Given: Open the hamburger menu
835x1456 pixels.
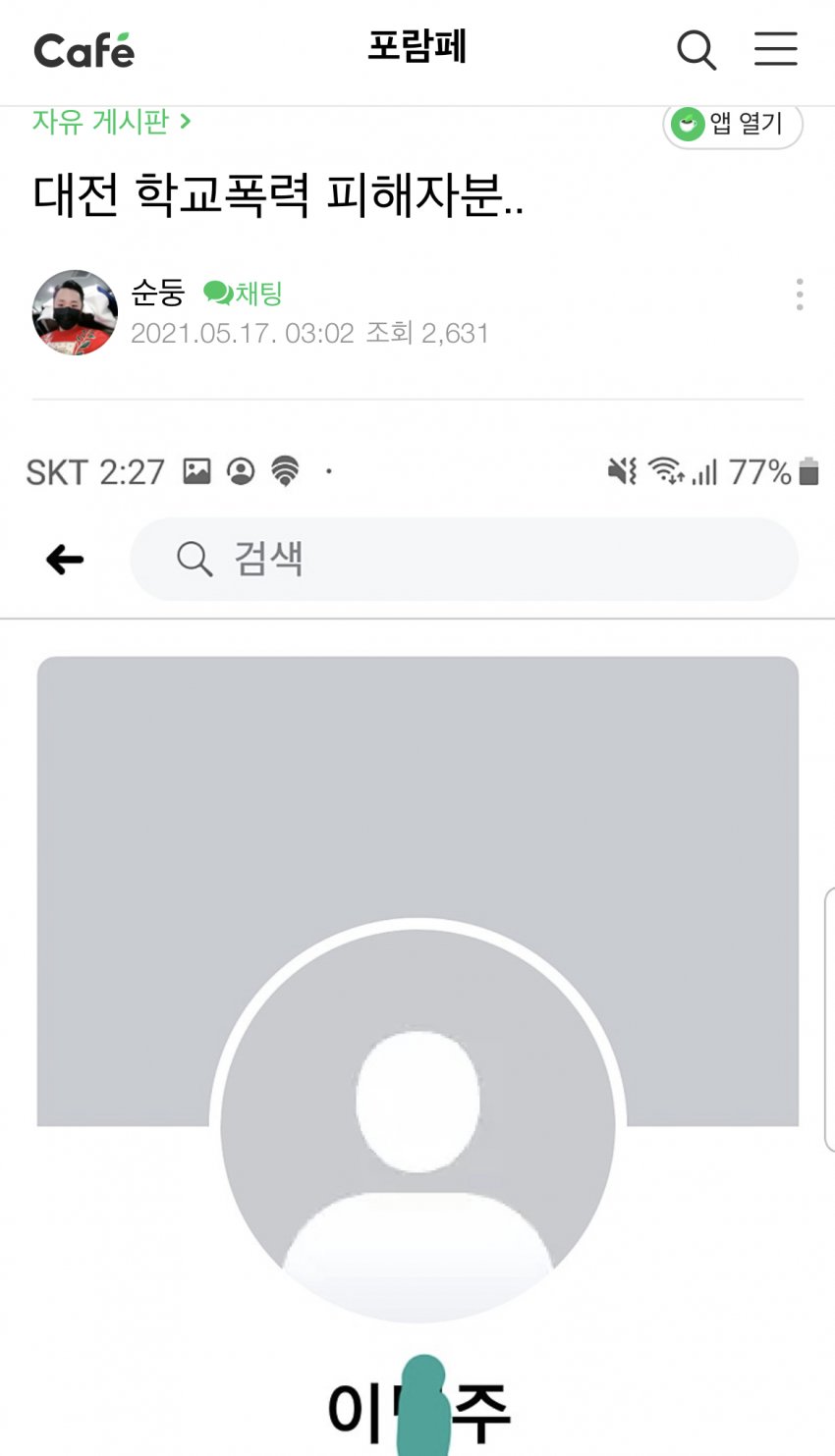Looking at the screenshot, I should pos(775,49).
